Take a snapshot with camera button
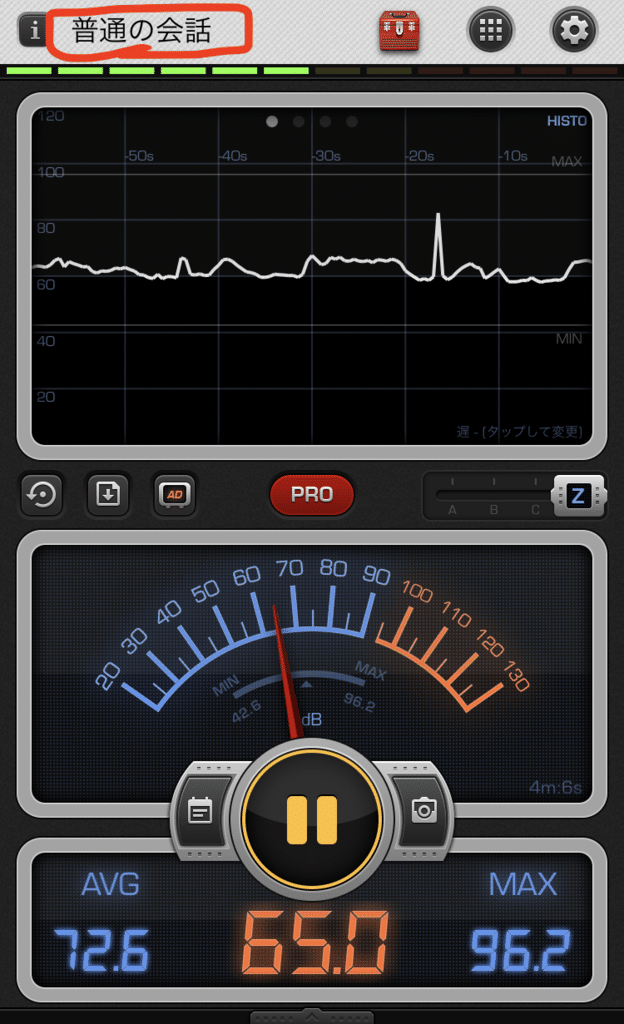Image resolution: width=624 pixels, height=1024 pixels. (424, 810)
